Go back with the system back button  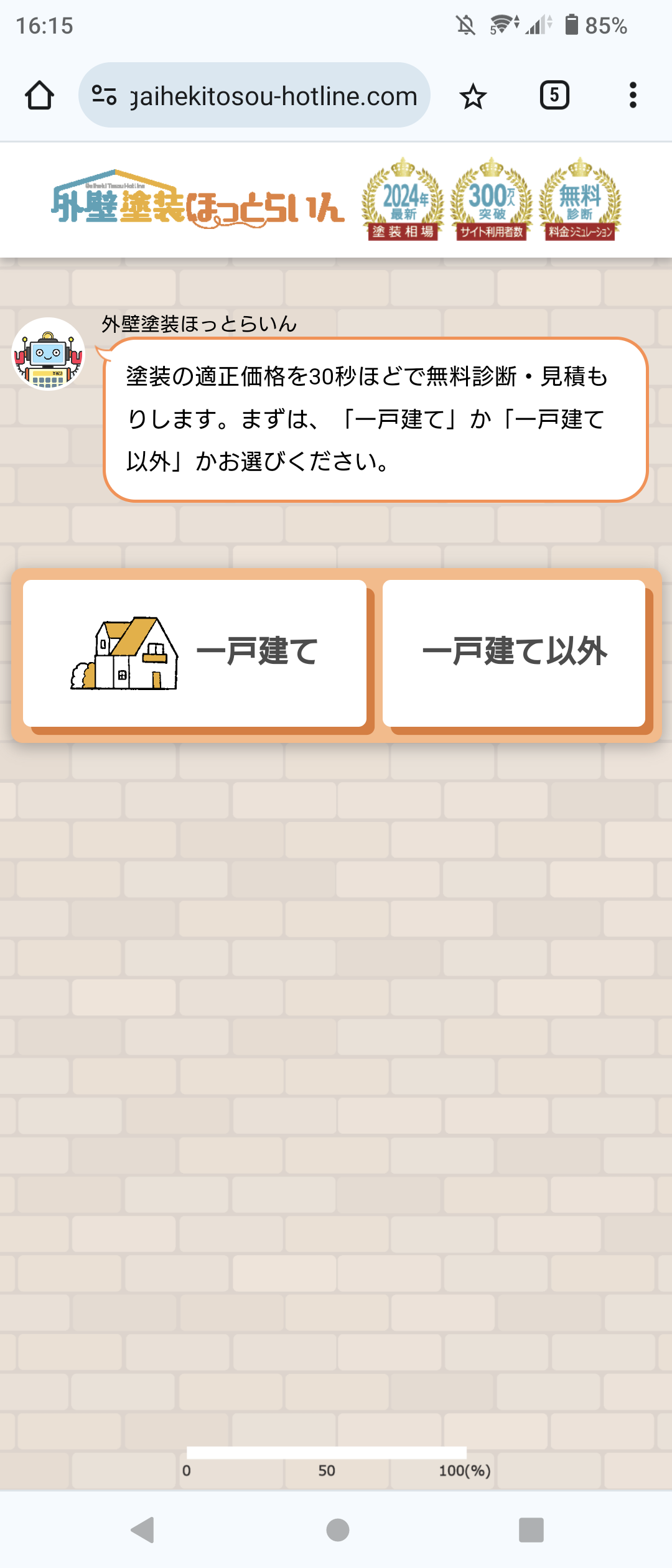tap(143, 1529)
